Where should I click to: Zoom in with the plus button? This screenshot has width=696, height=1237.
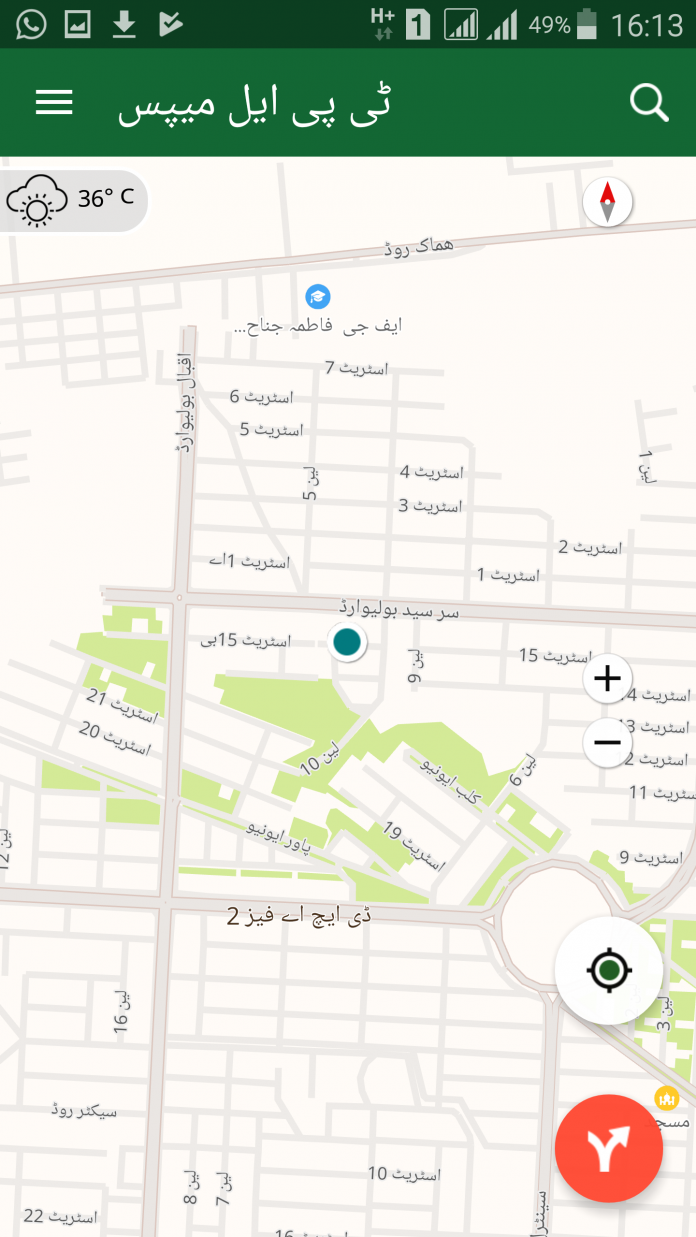click(607, 680)
